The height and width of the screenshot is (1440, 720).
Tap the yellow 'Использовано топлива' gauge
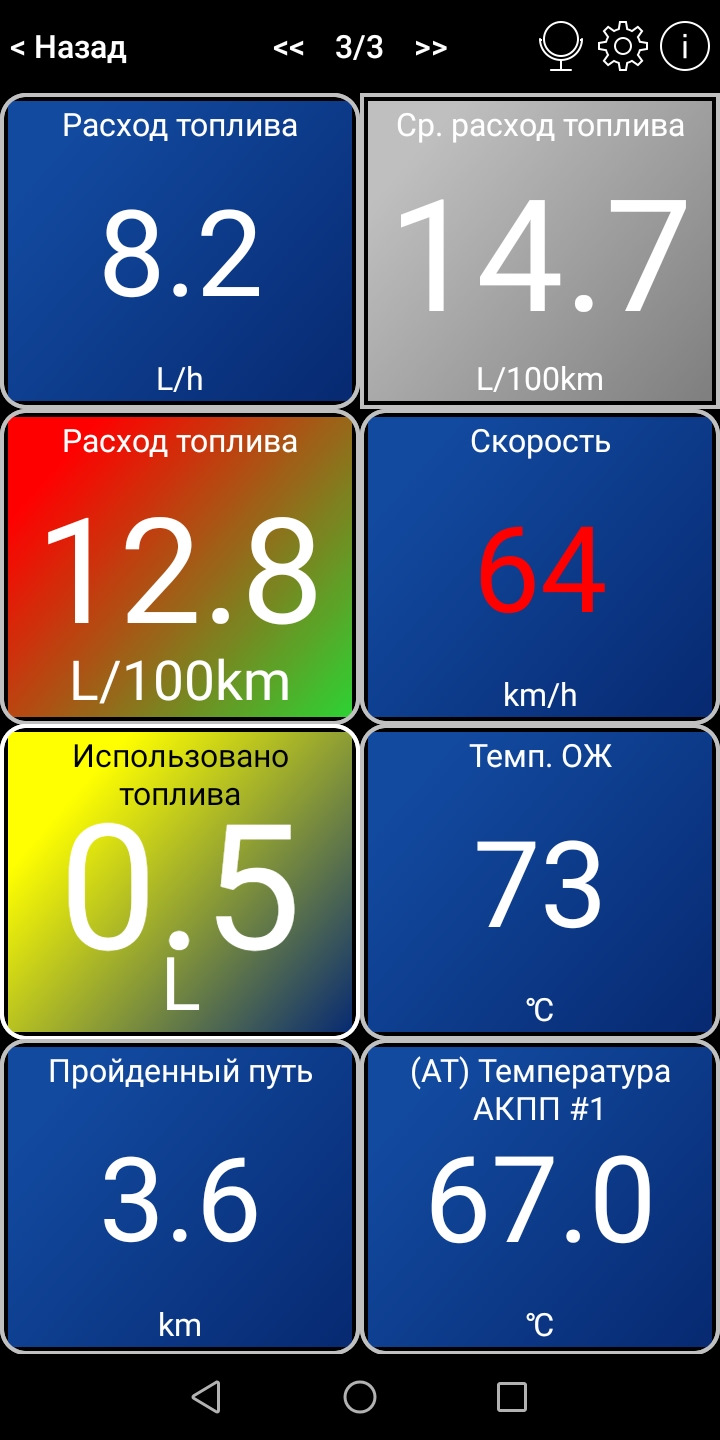pos(179,880)
